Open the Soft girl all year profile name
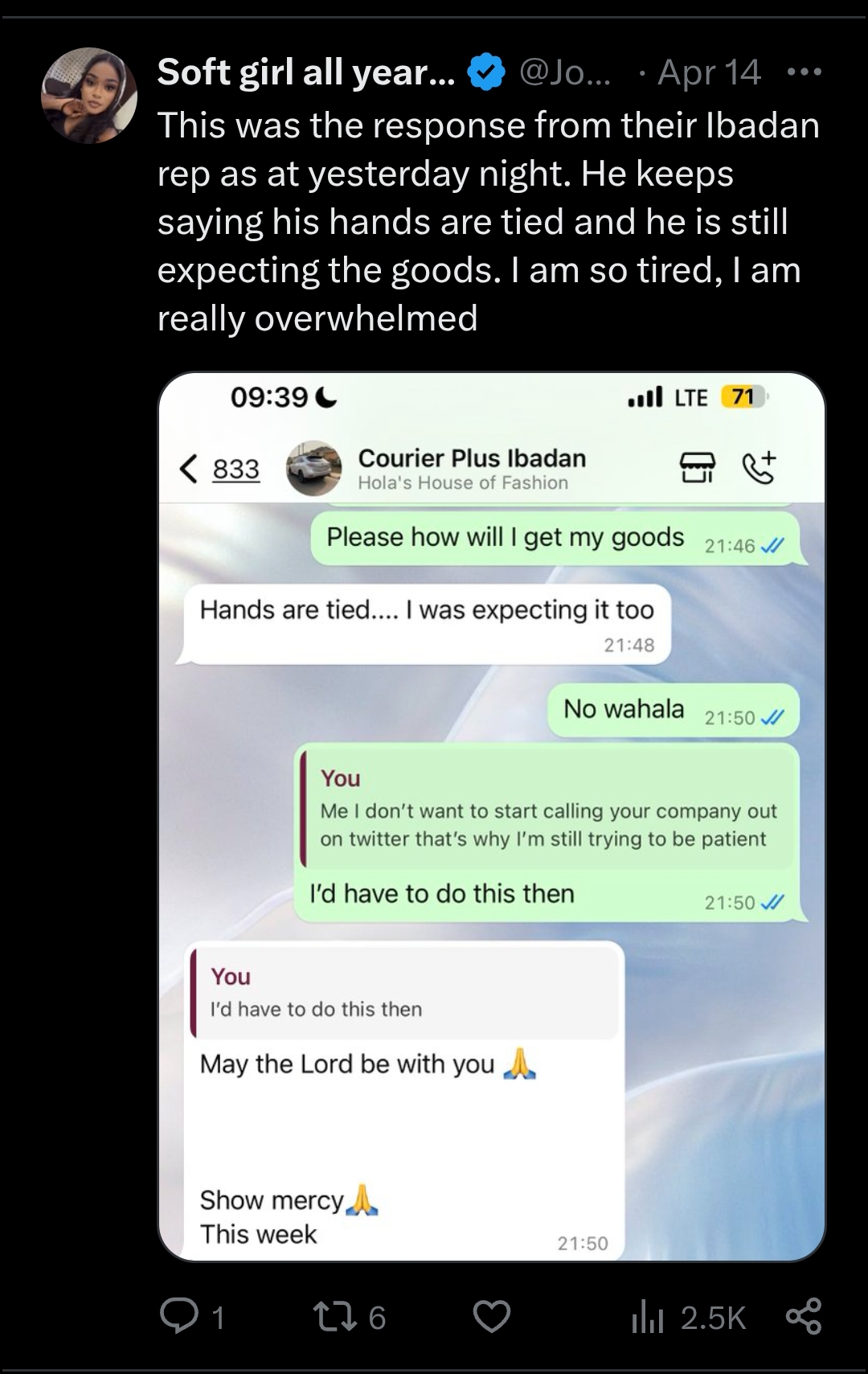The width and height of the screenshot is (868, 1374). pyautogui.click(x=306, y=72)
